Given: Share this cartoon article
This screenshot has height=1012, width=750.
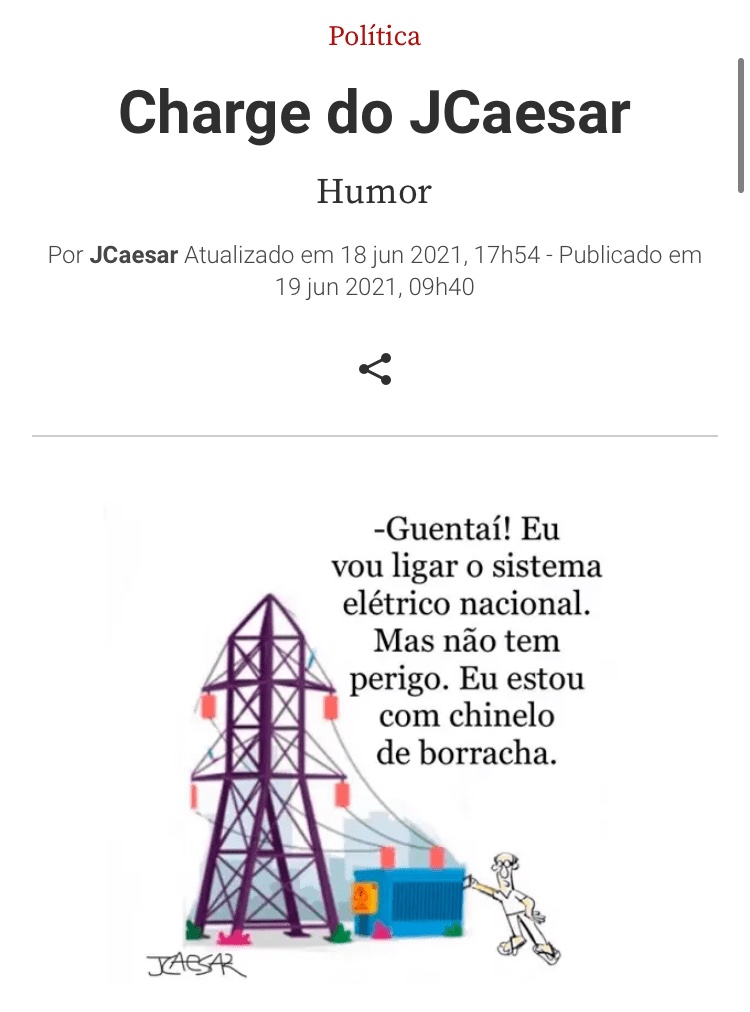Looking at the screenshot, I should point(375,370).
